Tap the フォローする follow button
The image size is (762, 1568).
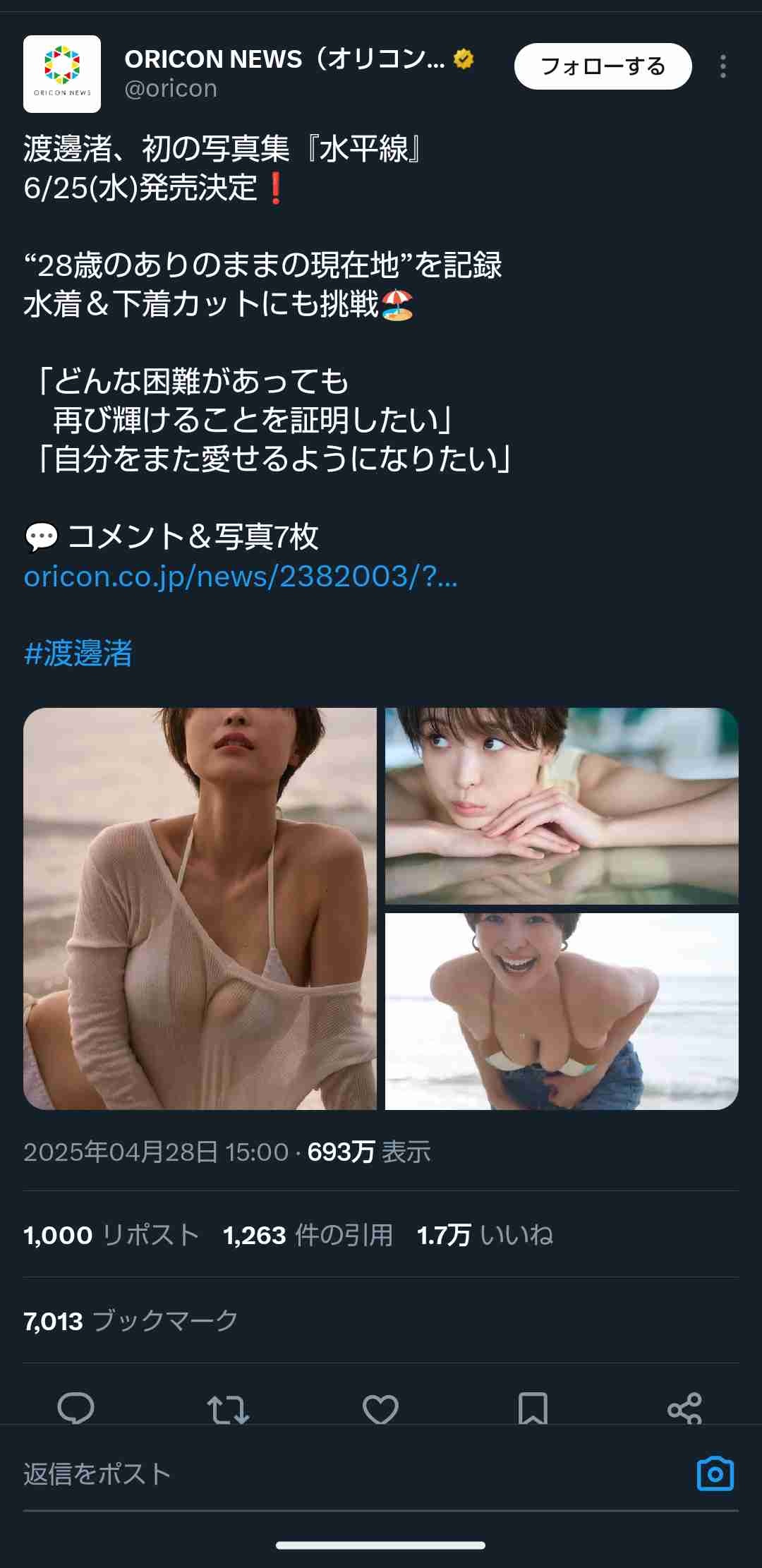pyautogui.click(x=603, y=66)
